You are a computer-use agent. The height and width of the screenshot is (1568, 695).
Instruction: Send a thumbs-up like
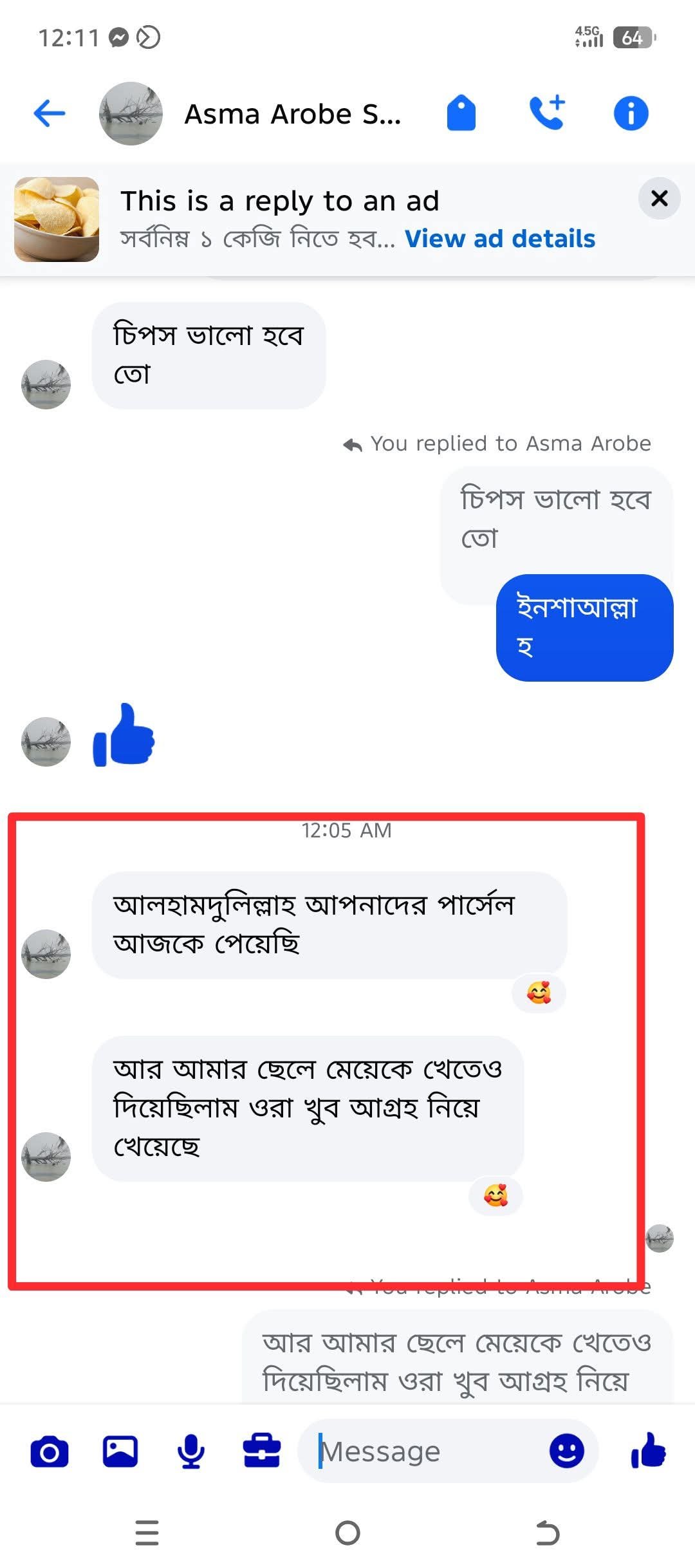click(648, 1451)
